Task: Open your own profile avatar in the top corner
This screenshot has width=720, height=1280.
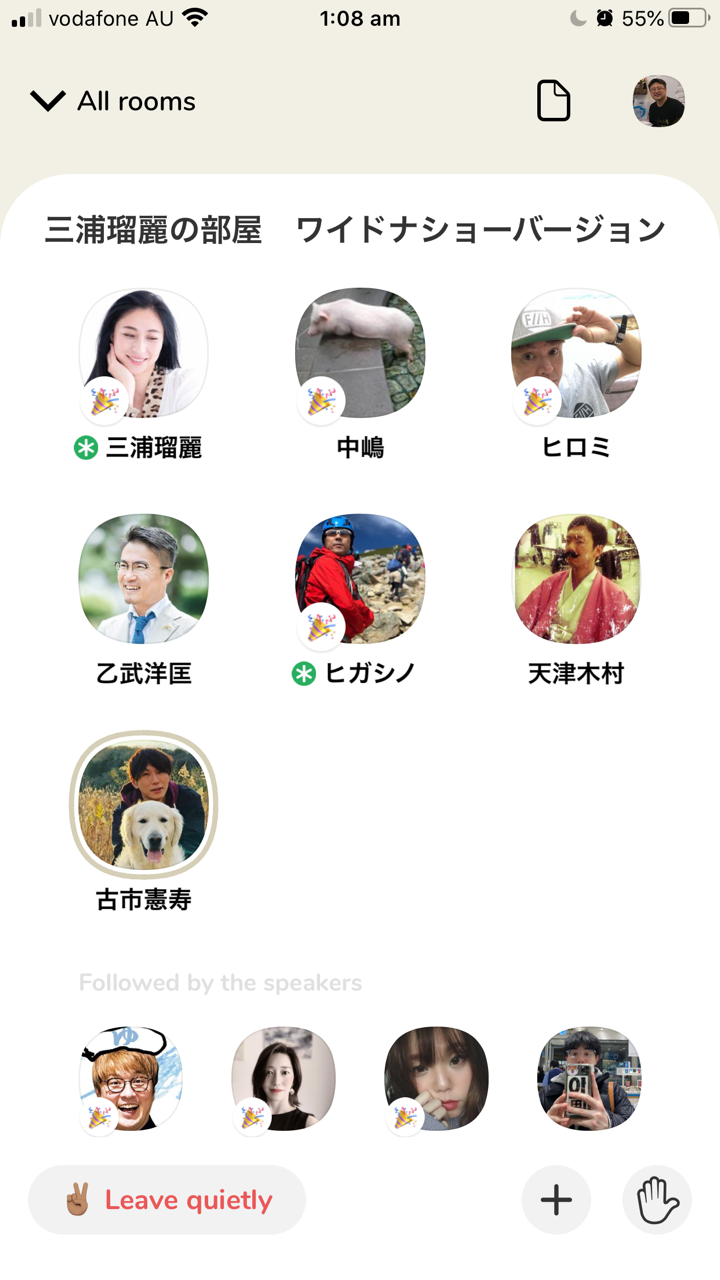Action: coord(657,100)
